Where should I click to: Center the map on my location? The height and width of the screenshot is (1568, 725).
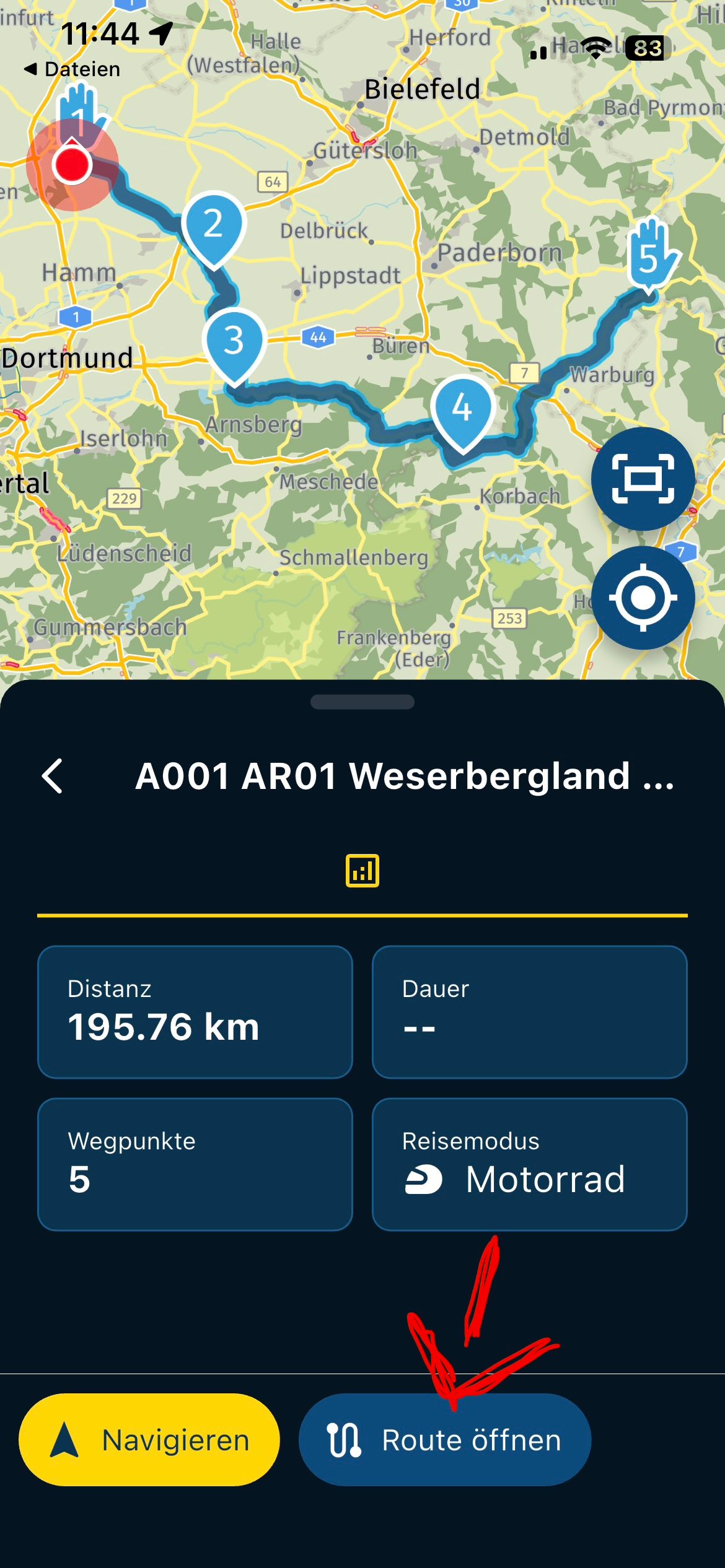[643, 598]
